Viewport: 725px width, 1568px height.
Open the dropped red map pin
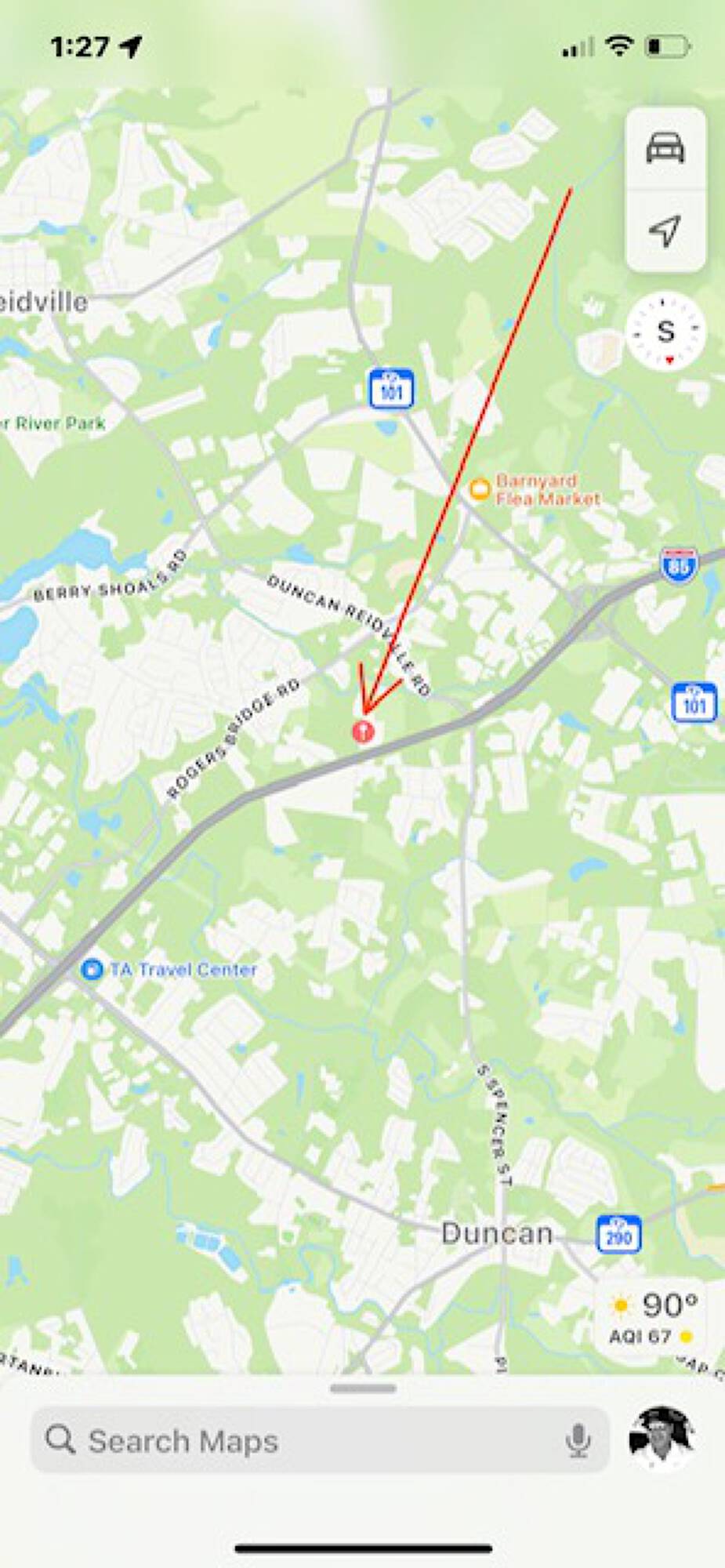(364, 731)
